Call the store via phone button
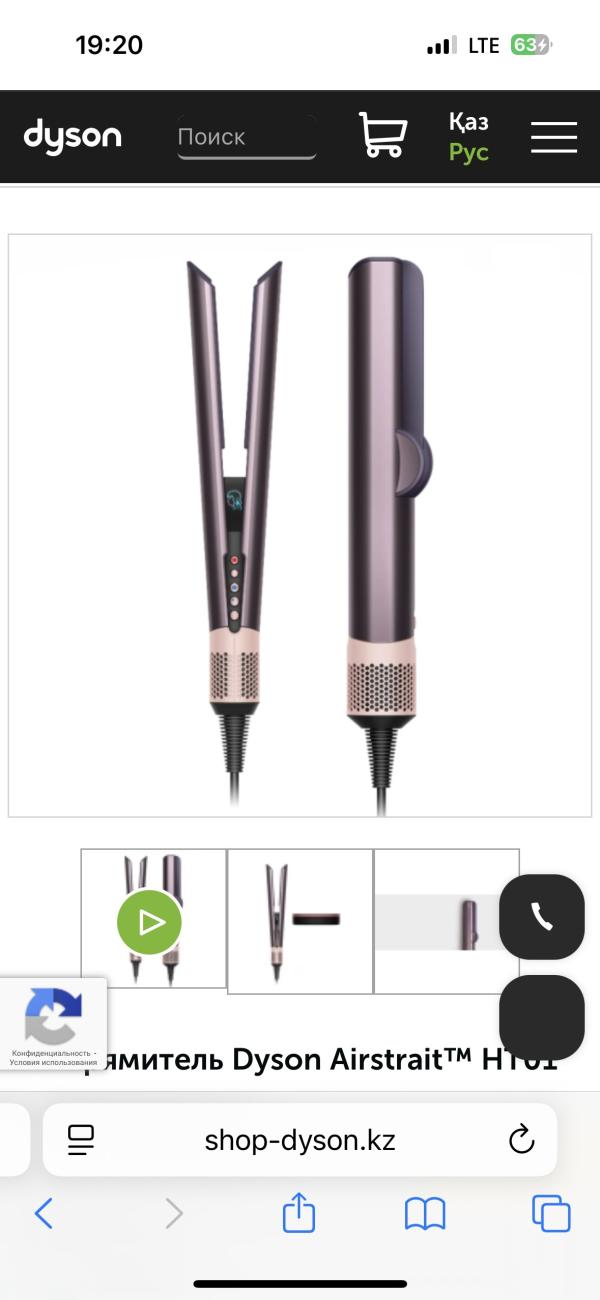Screen dimensions: 600x1300 tap(541, 917)
